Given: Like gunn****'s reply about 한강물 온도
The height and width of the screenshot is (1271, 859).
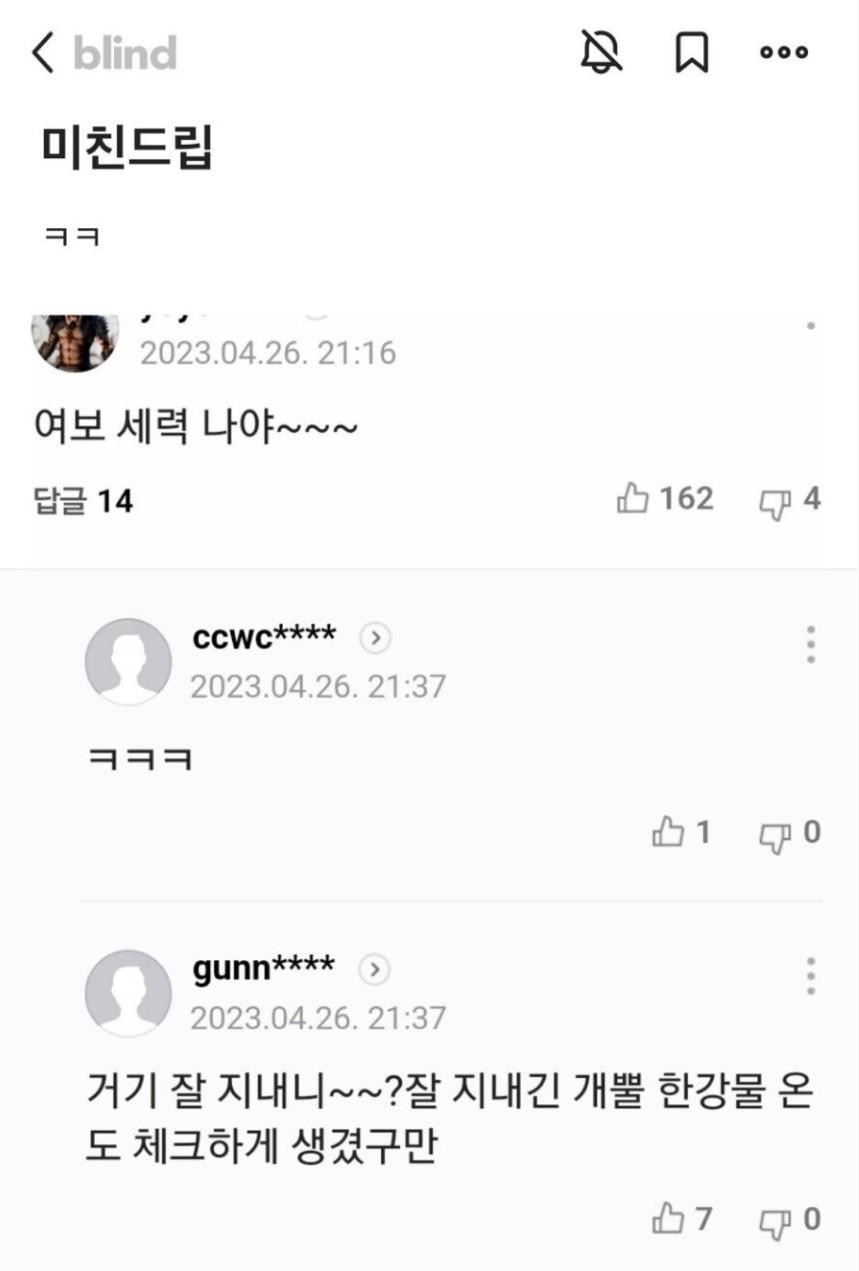Looking at the screenshot, I should click(x=668, y=1219).
